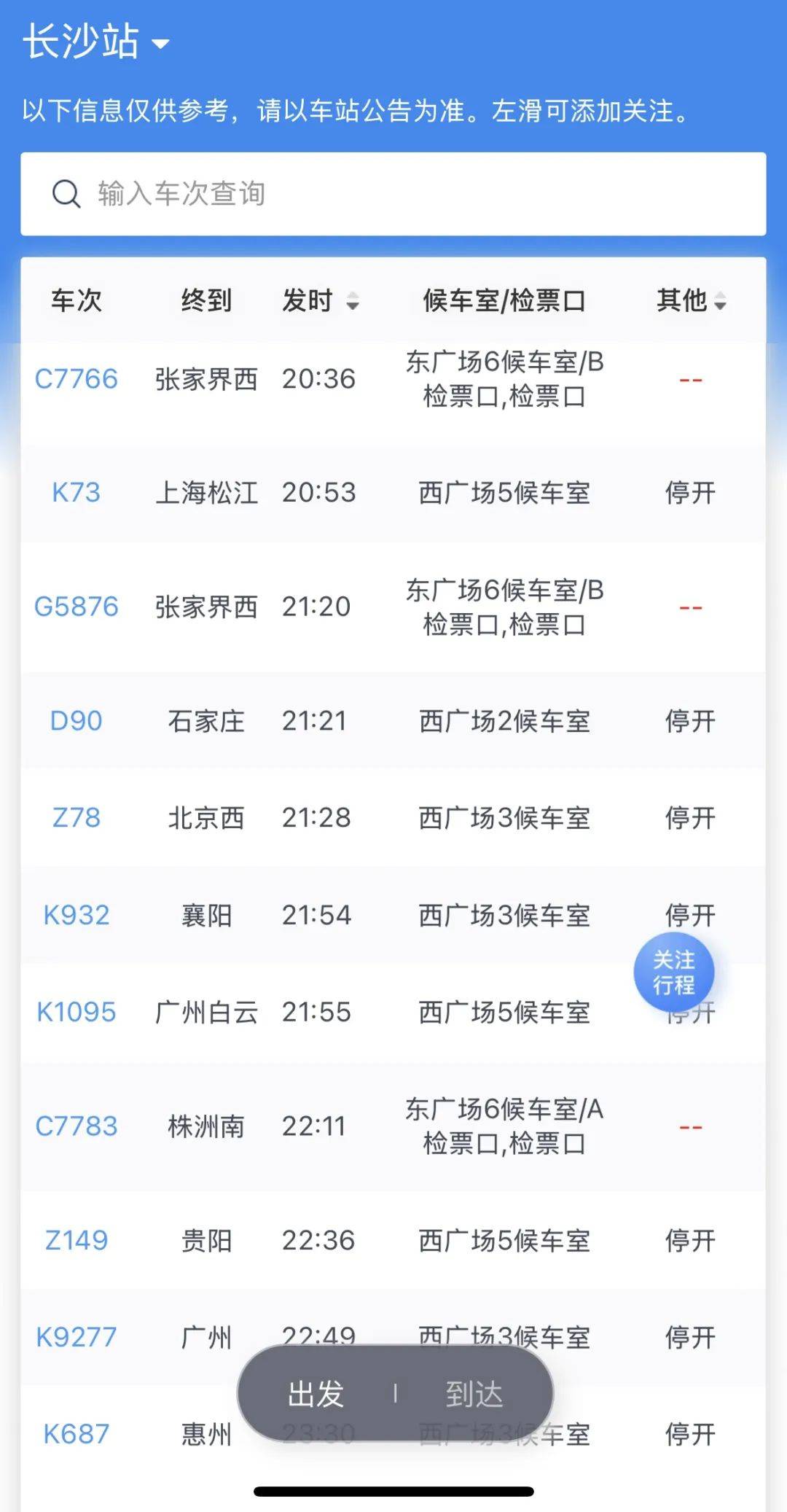Open train K73 to 上海松江
The width and height of the screenshot is (787, 1512).
point(393,493)
